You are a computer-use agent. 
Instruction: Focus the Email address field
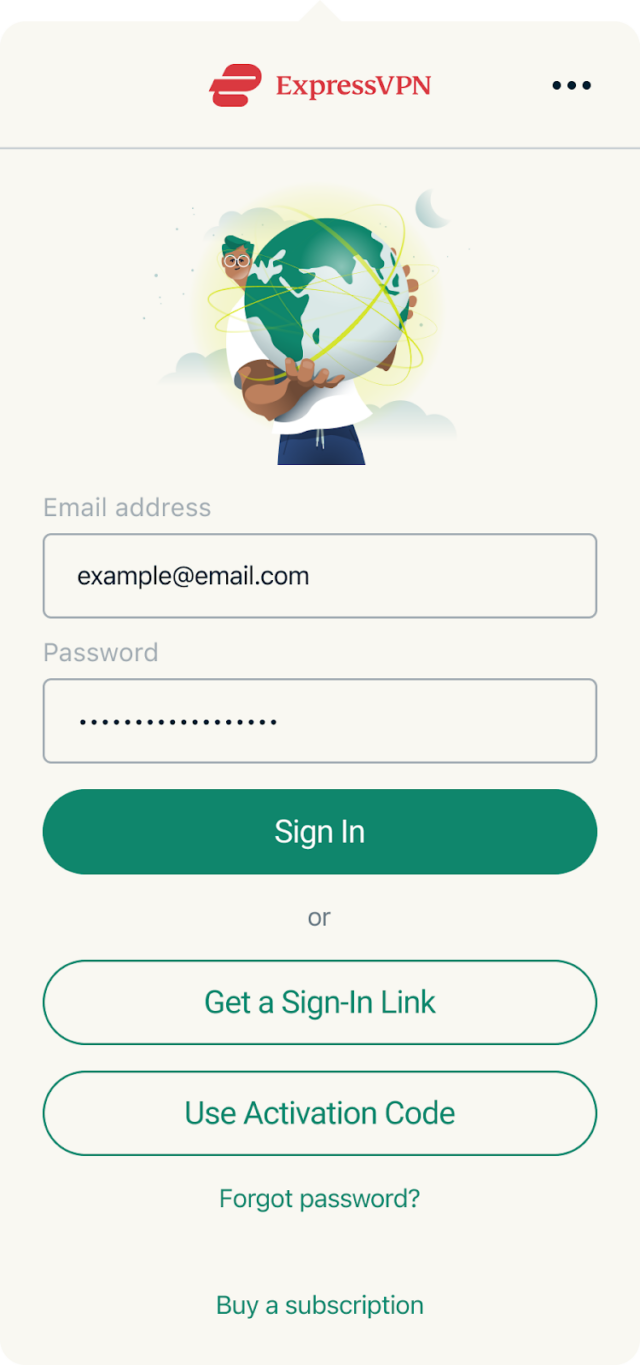(x=319, y=576)
